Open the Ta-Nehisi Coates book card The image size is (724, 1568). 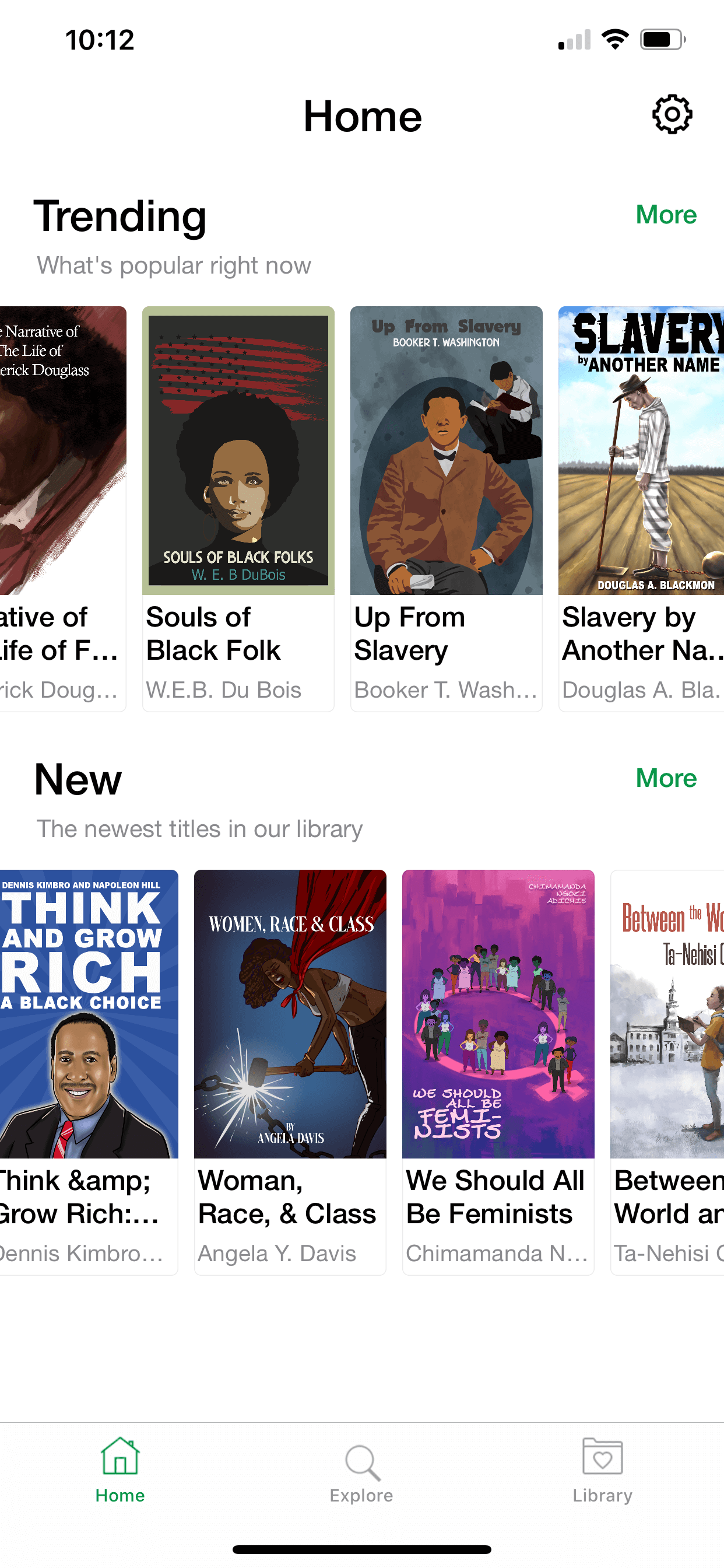click(667, 1072)
